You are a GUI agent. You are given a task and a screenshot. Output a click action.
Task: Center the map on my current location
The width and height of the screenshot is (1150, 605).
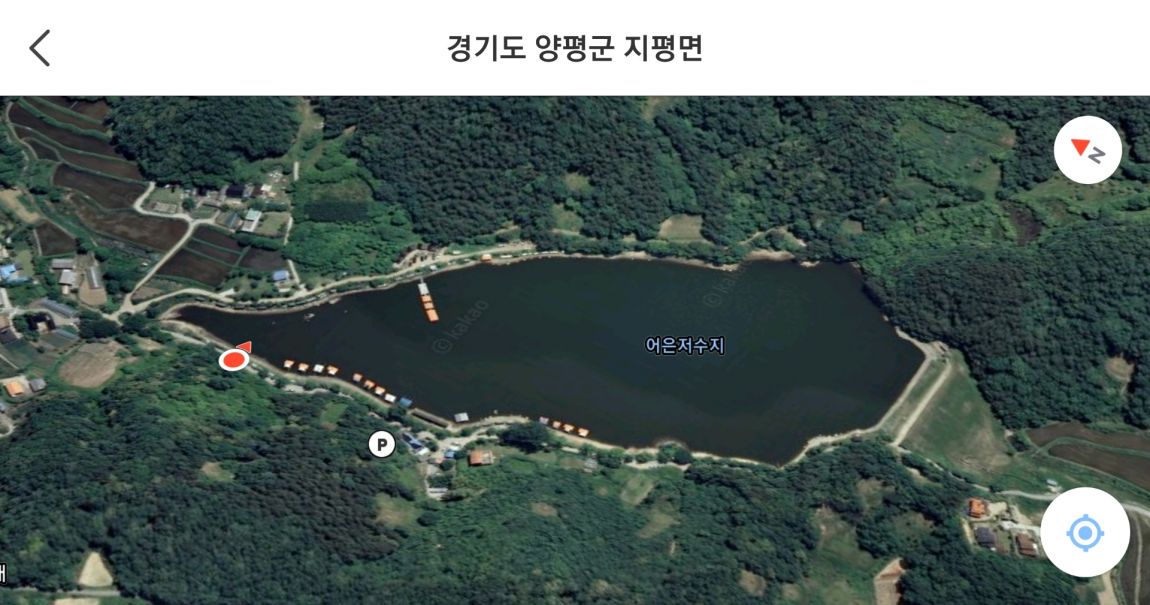[1085, 533]
